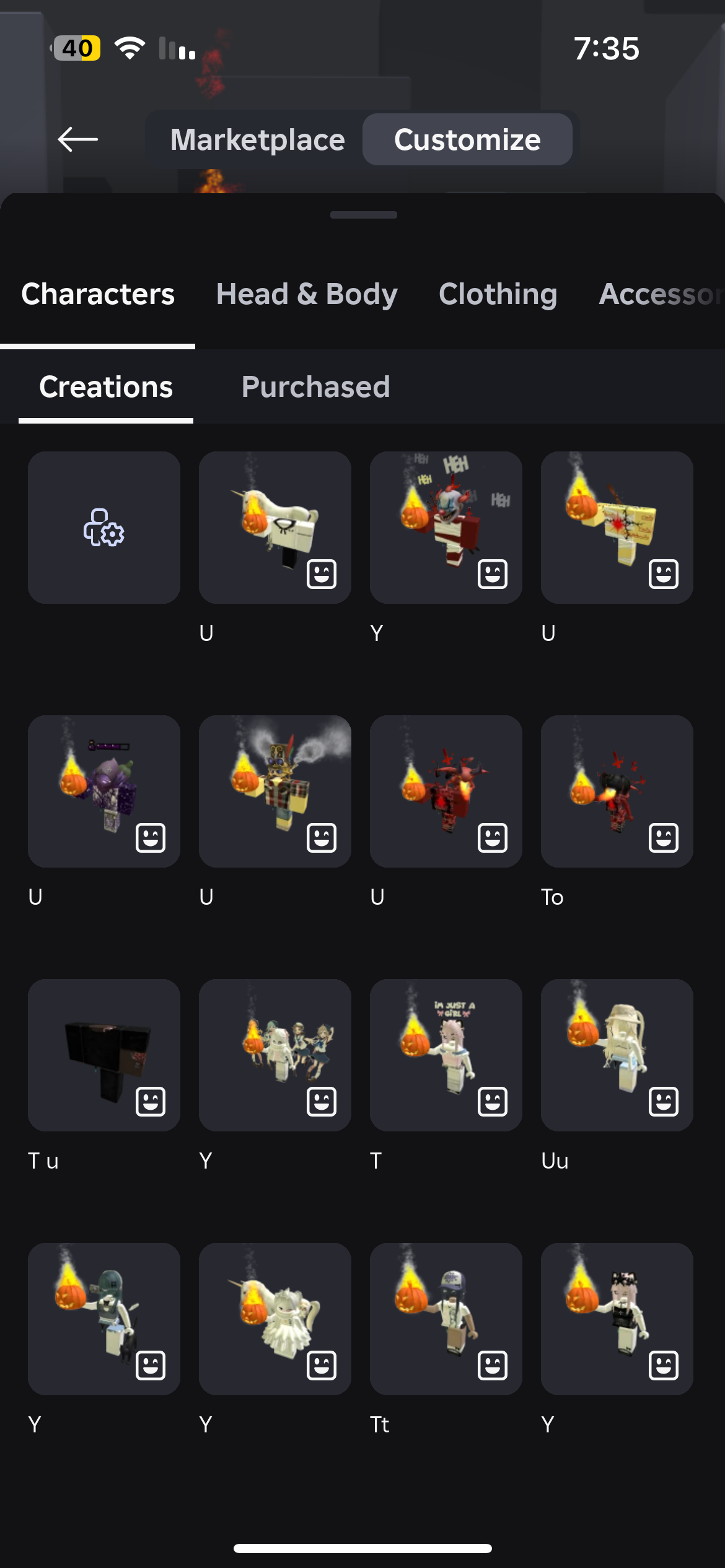The width and height of the screenshot is (725, 1568).
Task: Select the Creations sub-tab
Action: (106, 387)
